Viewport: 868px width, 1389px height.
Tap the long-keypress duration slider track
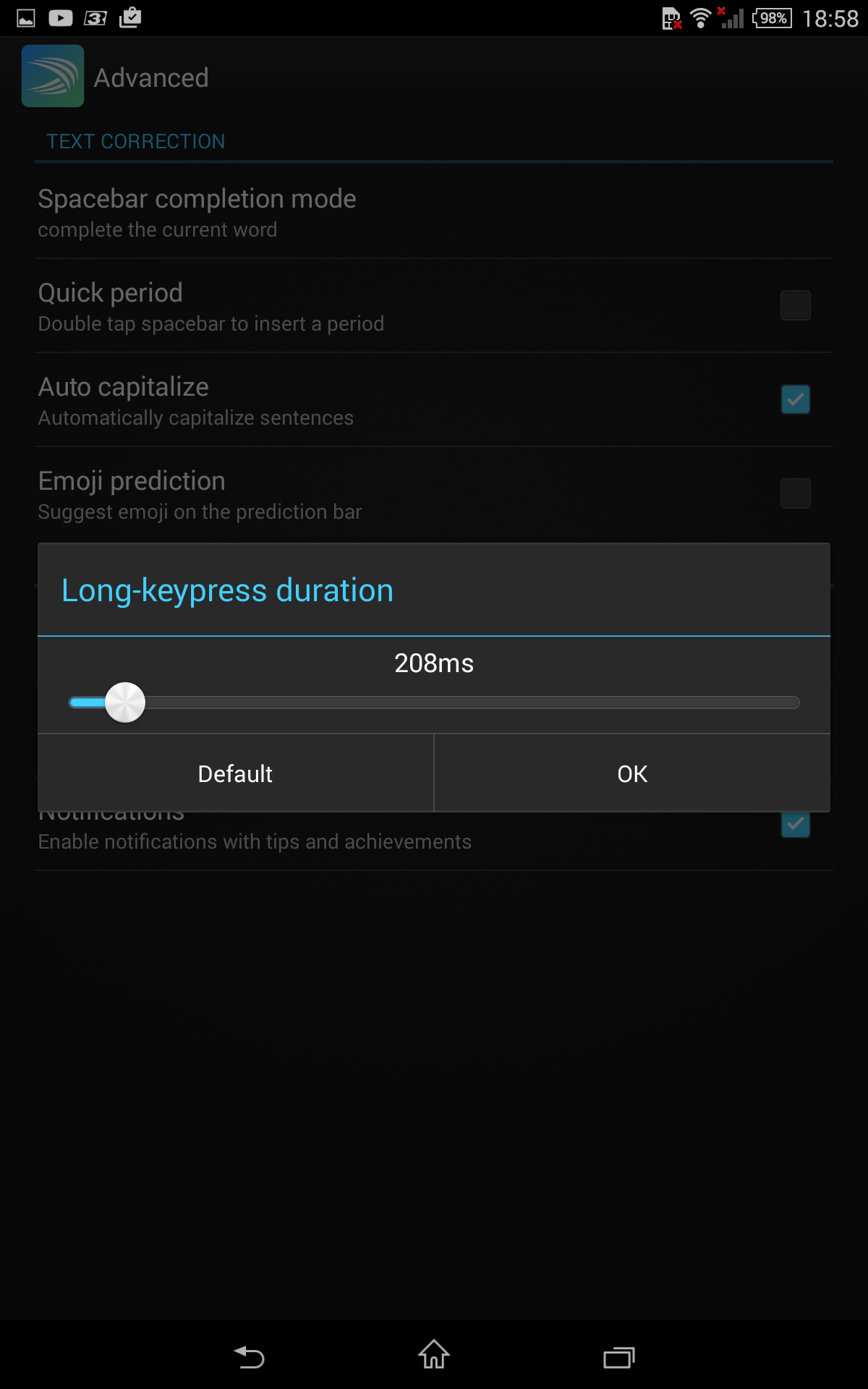[x=434, y=702]
